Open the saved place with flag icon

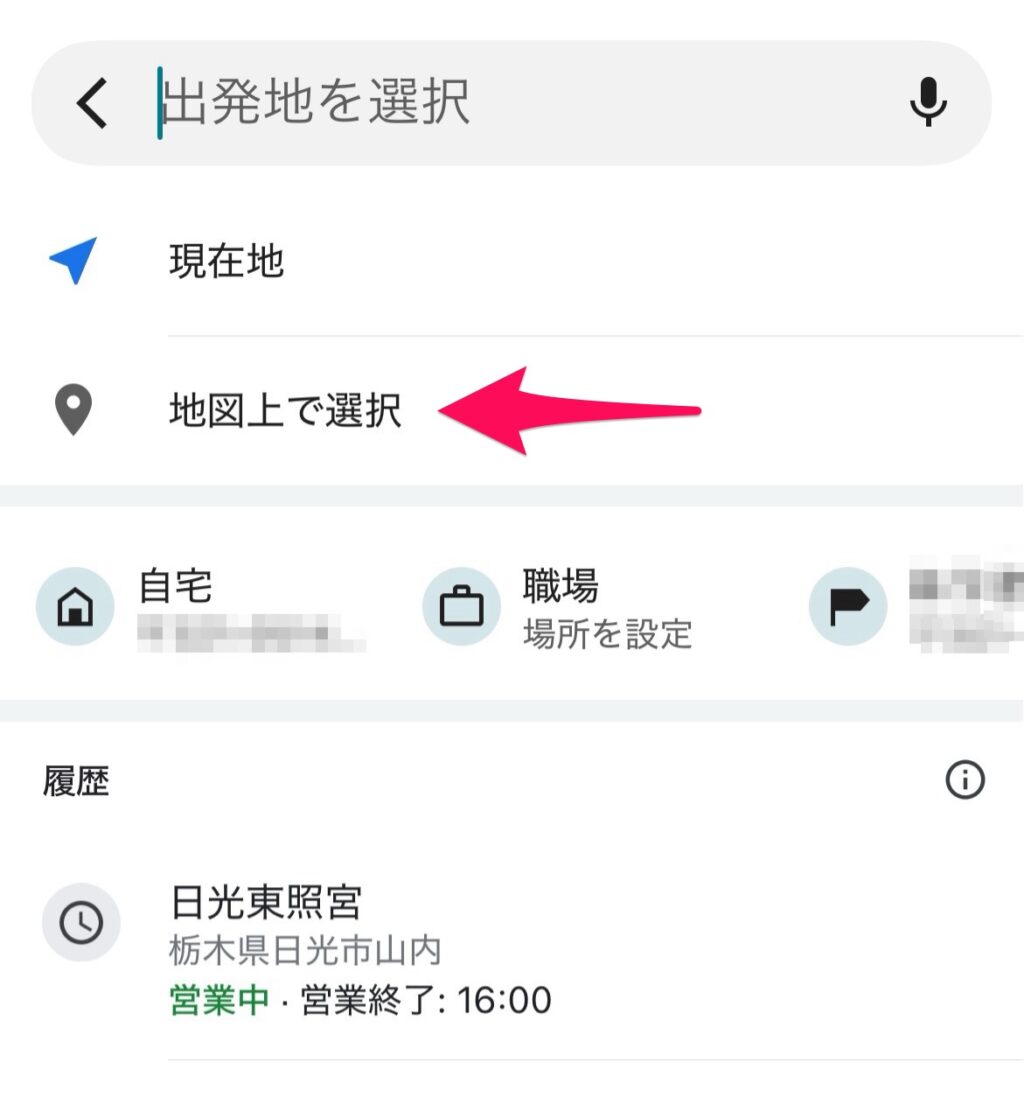900,607
